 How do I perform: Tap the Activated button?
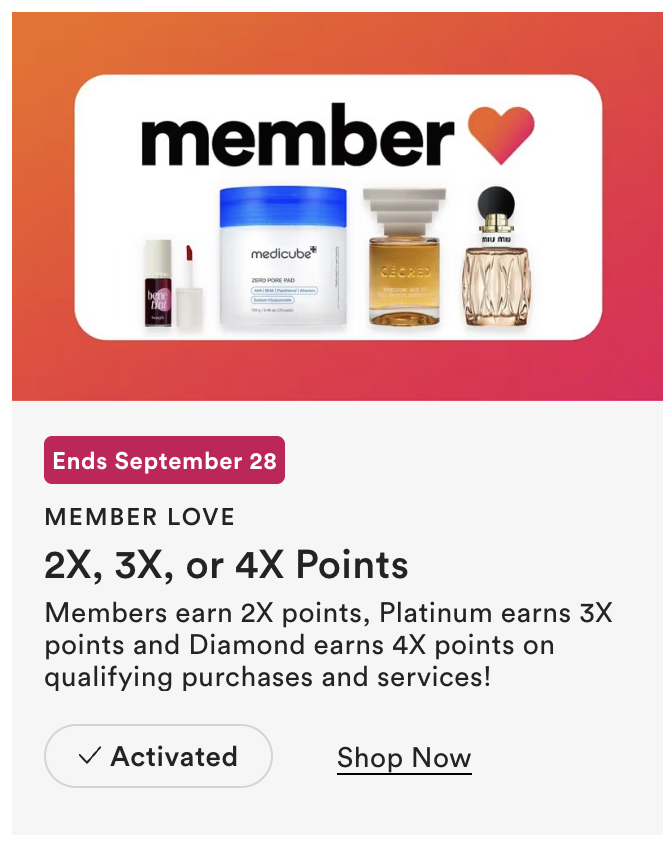tap(158, 756)
